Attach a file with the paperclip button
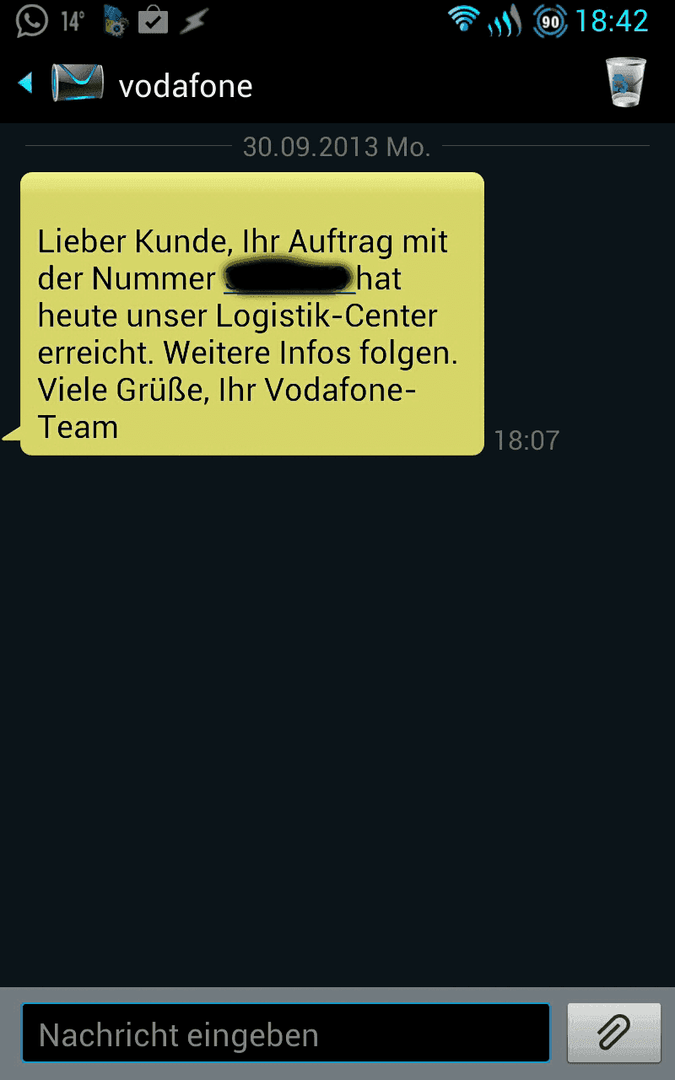Image resolution: width=675 pixels, height=1080 pixels. coord(614,1033)
